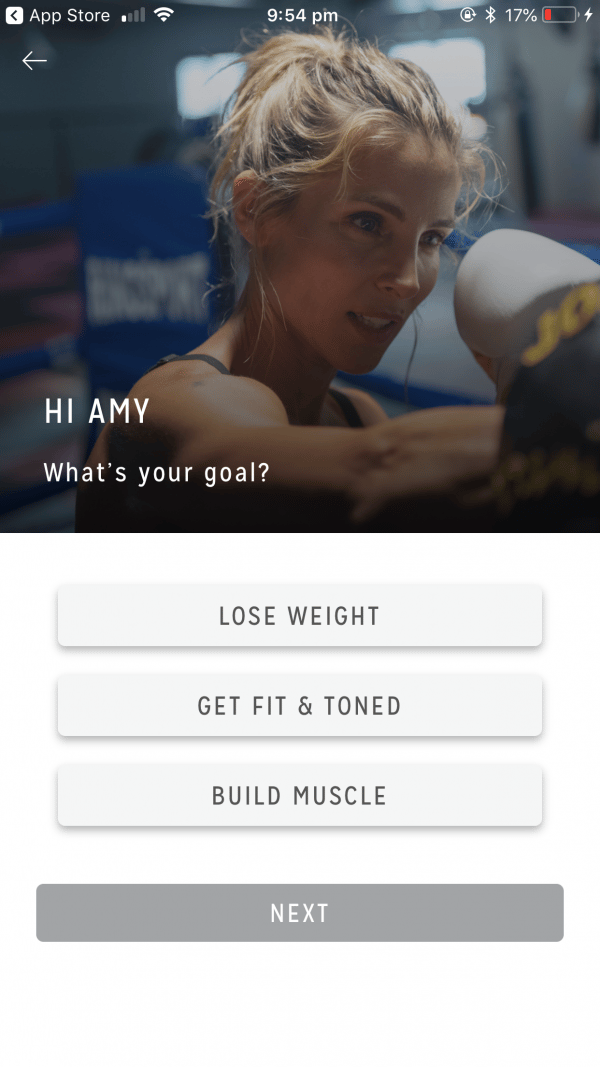Go back using the arrow icon
This screenshot has width=600, height=1067.
point(34,61)
